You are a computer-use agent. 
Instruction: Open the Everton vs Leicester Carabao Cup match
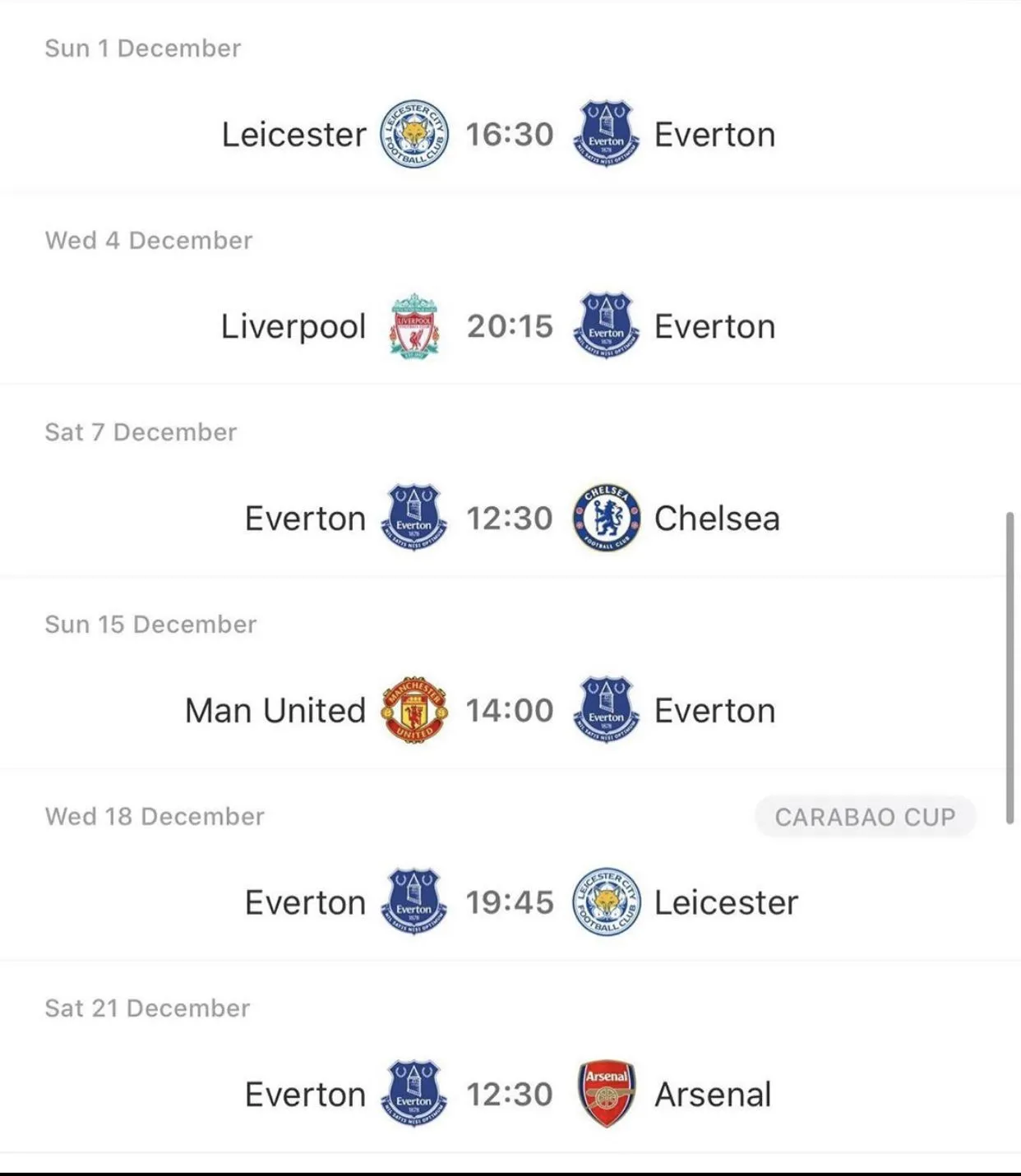[x=510, y=902]
